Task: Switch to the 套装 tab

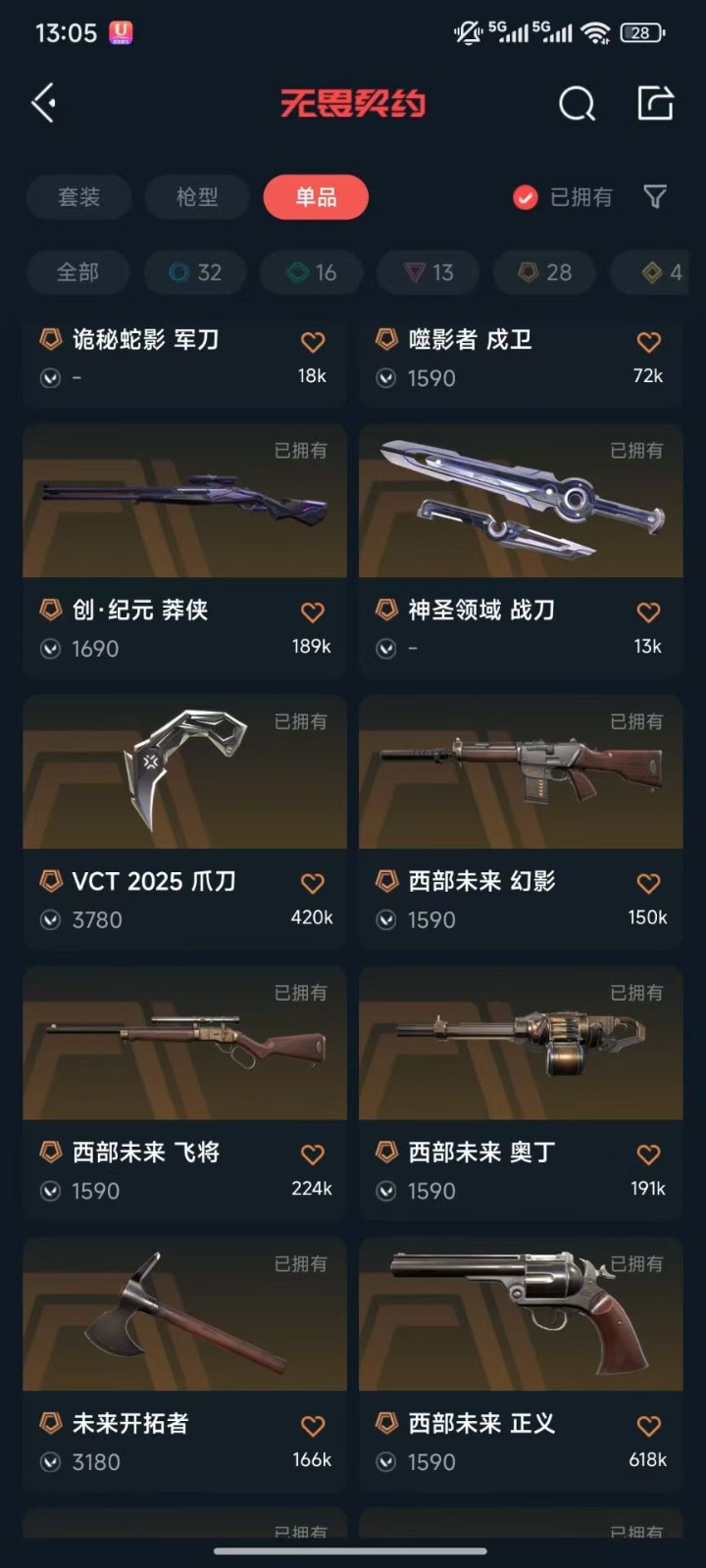Action: coord(78,197)
